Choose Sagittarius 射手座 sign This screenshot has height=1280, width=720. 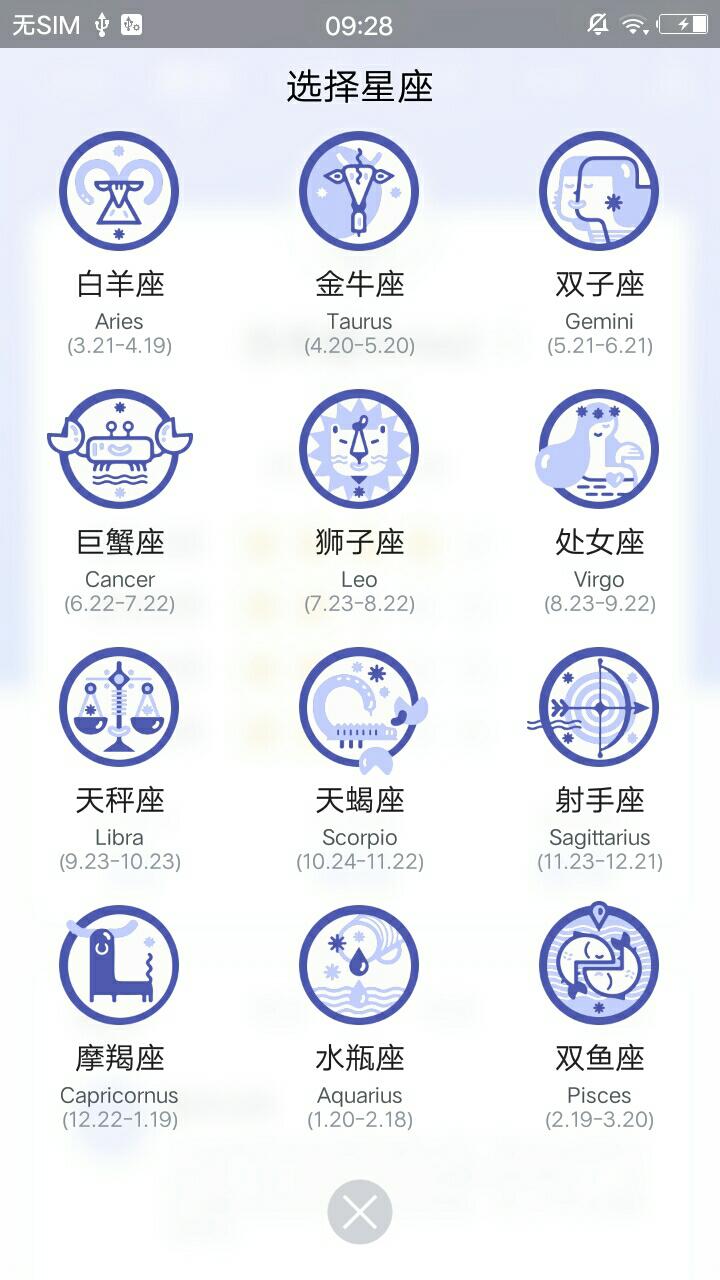click(x=599, y=759)
